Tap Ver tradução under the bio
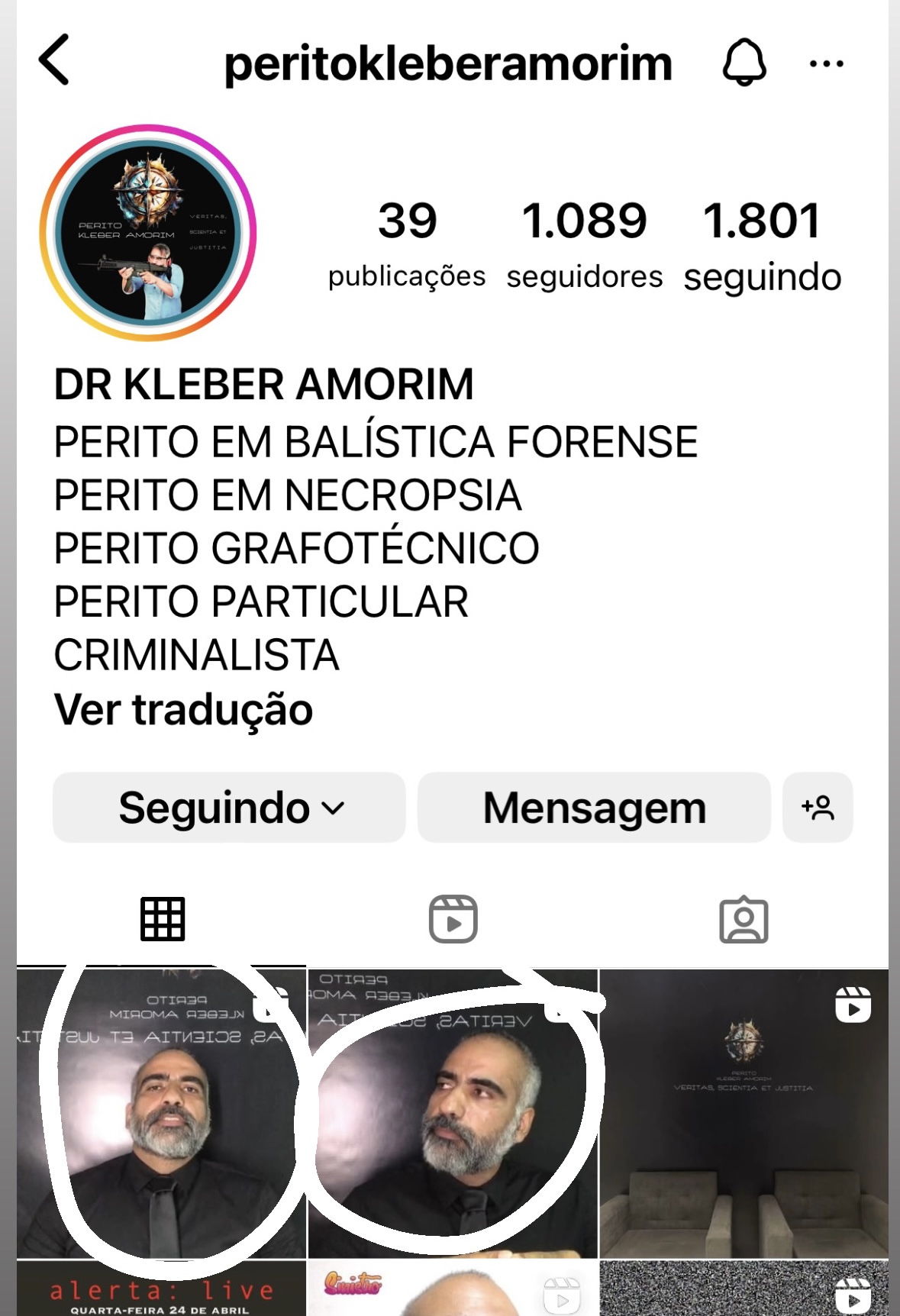900x1316 pixels. (183, 710)
